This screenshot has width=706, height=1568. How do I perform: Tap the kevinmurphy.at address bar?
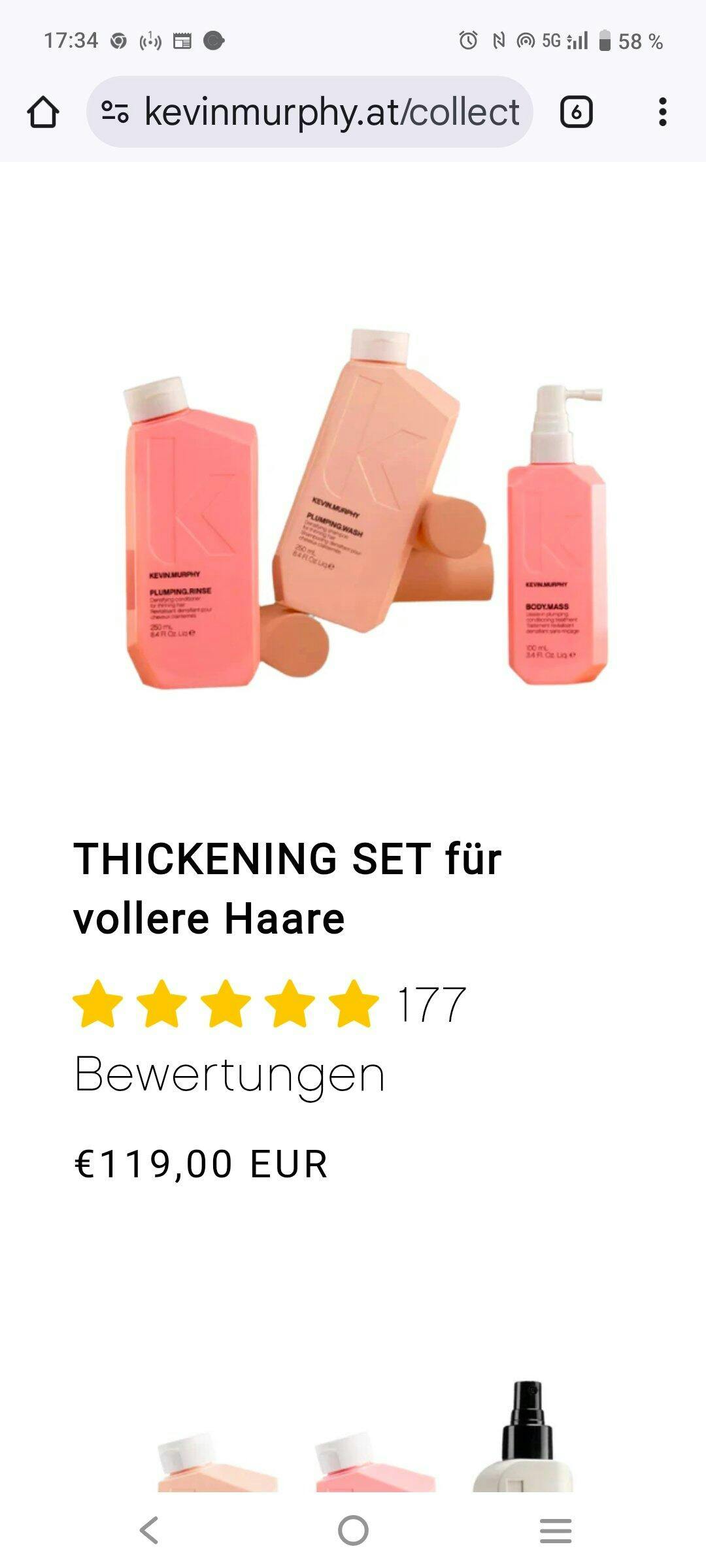click(x=331, y=112)
